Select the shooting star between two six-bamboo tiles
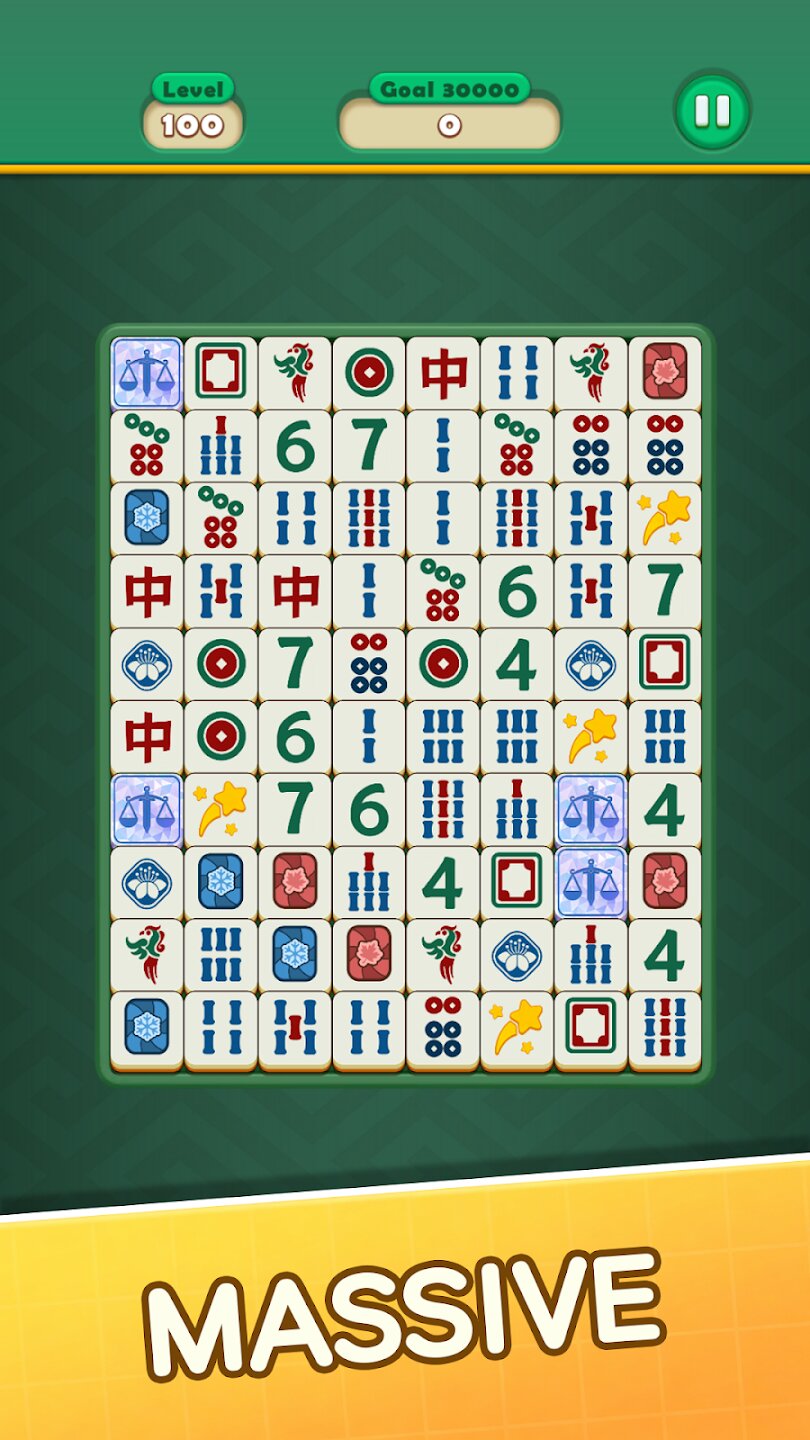The height and width of the screenshot is (1440, 810). click(591, 737)
